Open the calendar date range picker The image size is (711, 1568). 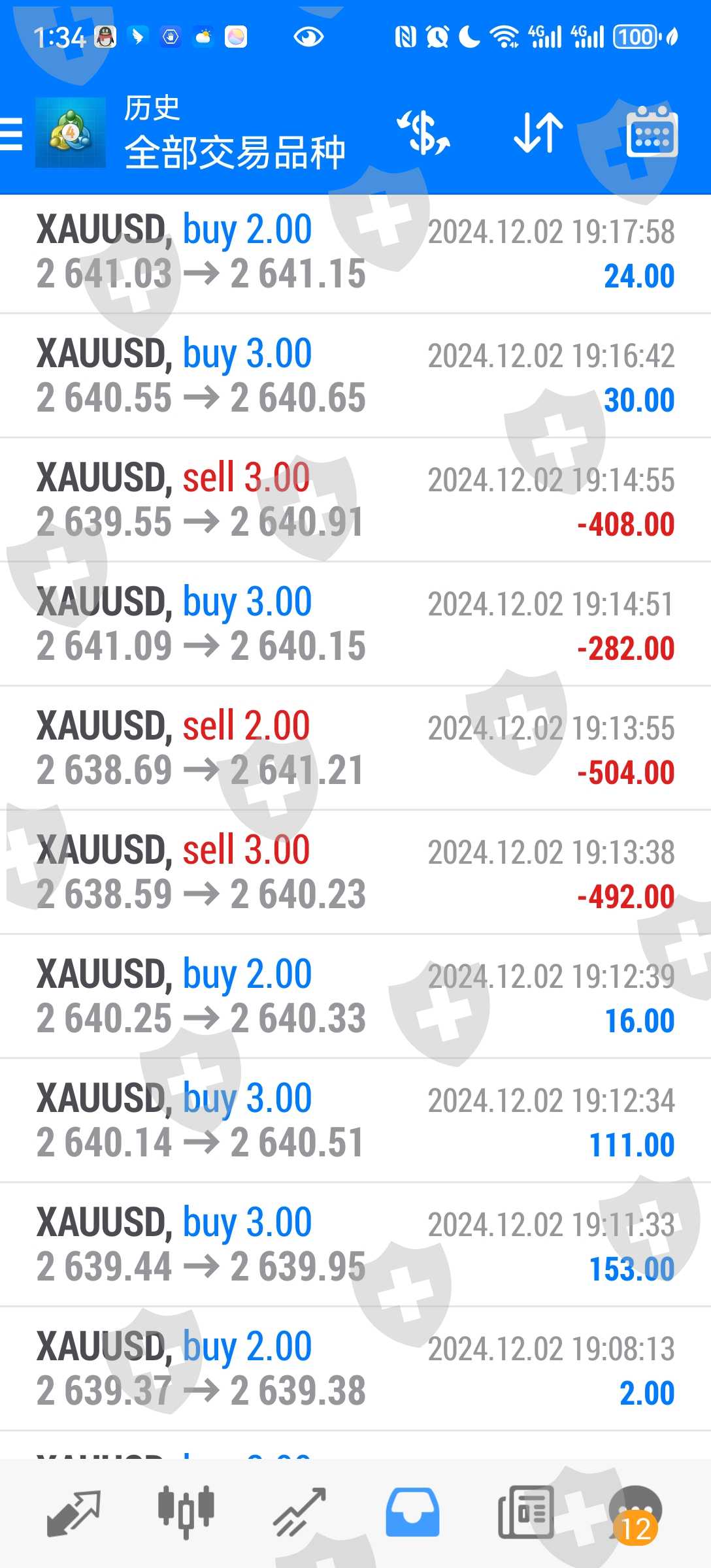pyautogui.click(x=652, y=133)
